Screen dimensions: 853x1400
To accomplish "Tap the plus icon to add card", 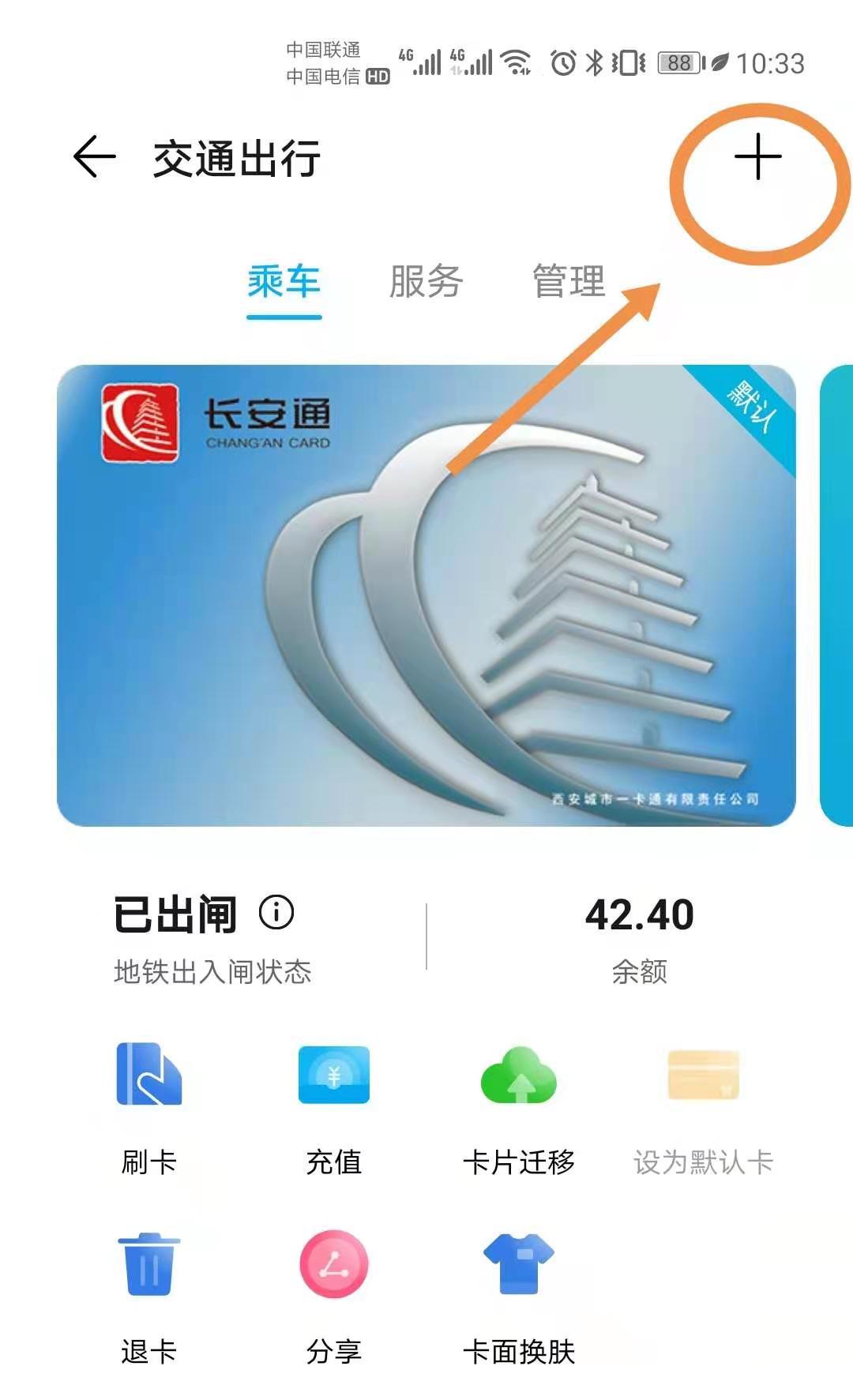I will coord(757,156).
